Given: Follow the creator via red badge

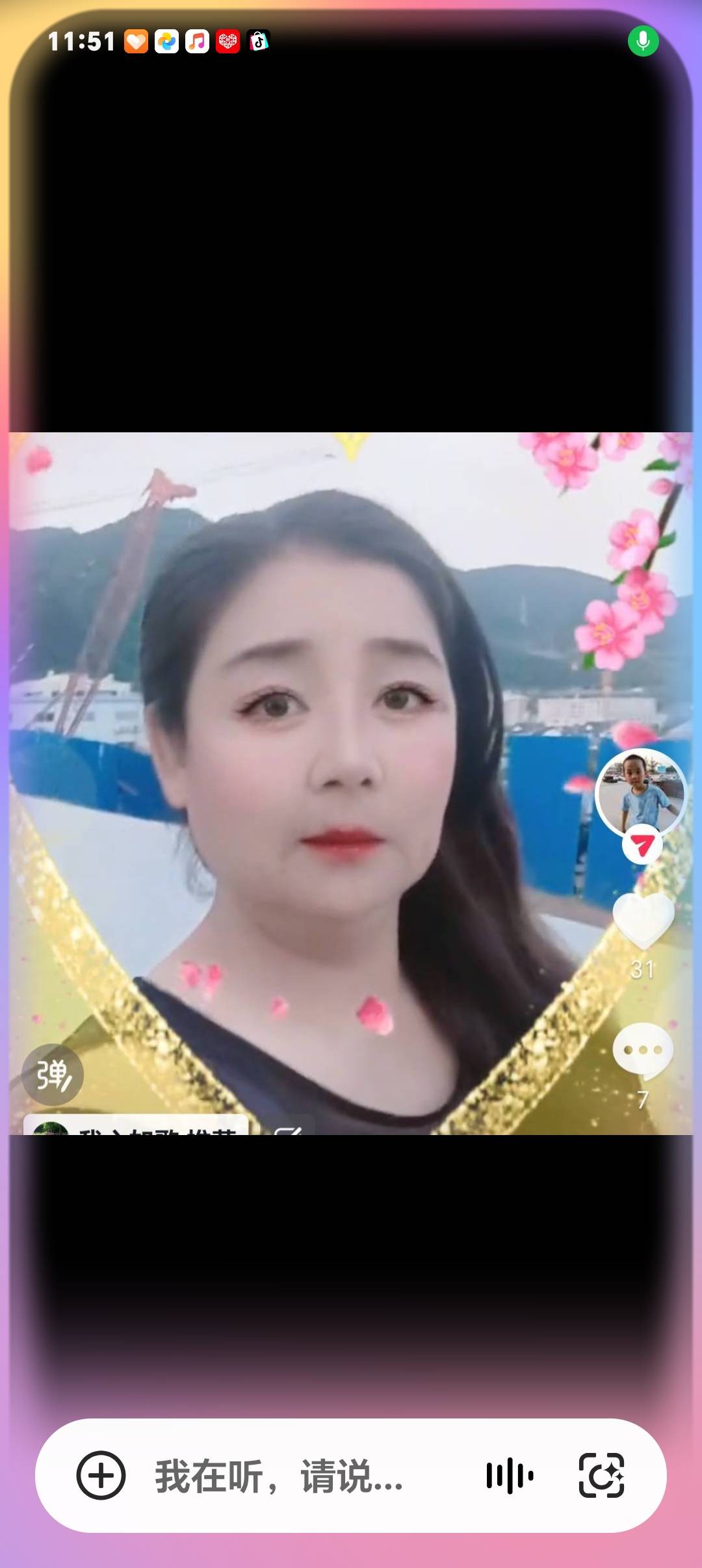Looking at the screenshot, I should [642, 845].
